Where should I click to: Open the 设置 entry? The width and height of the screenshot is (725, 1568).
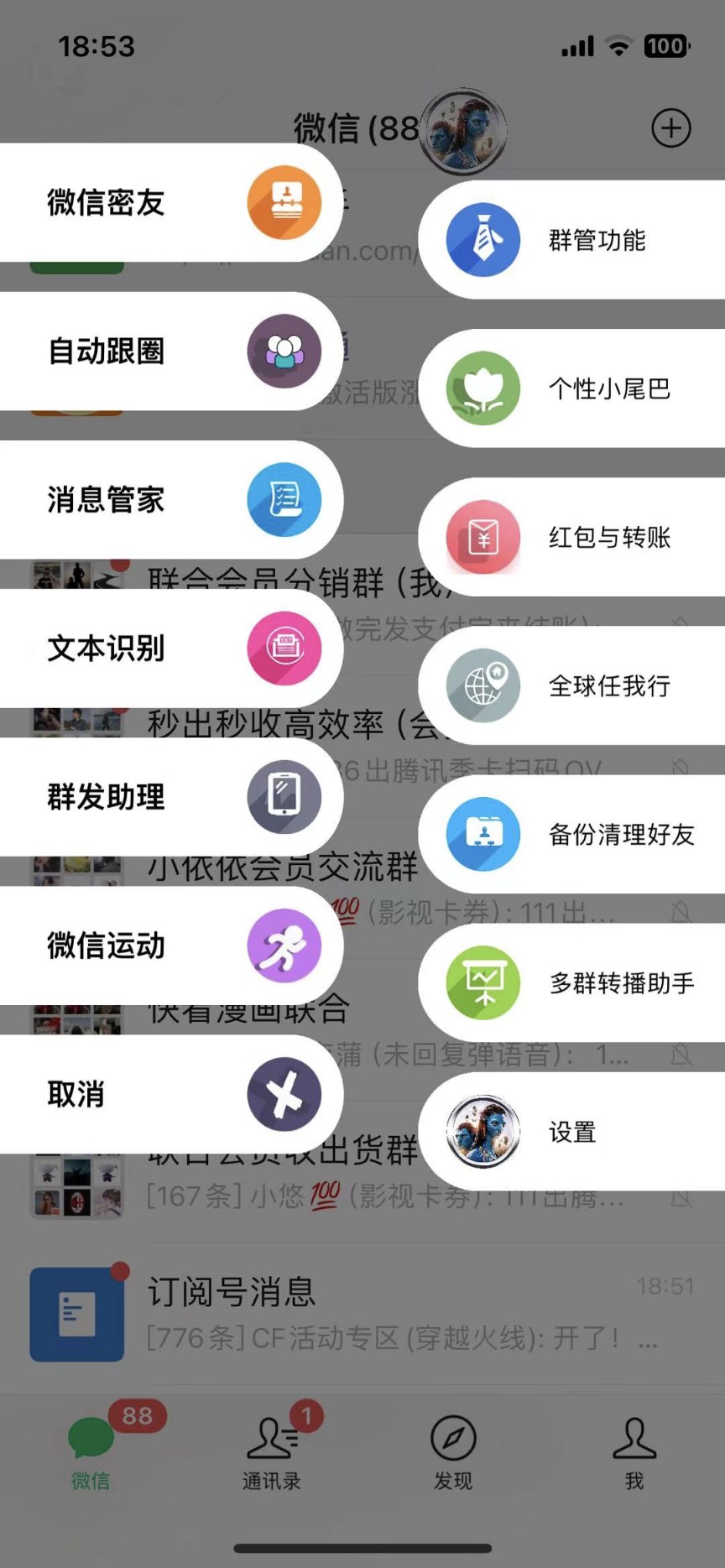click(x=572, y=1132)
